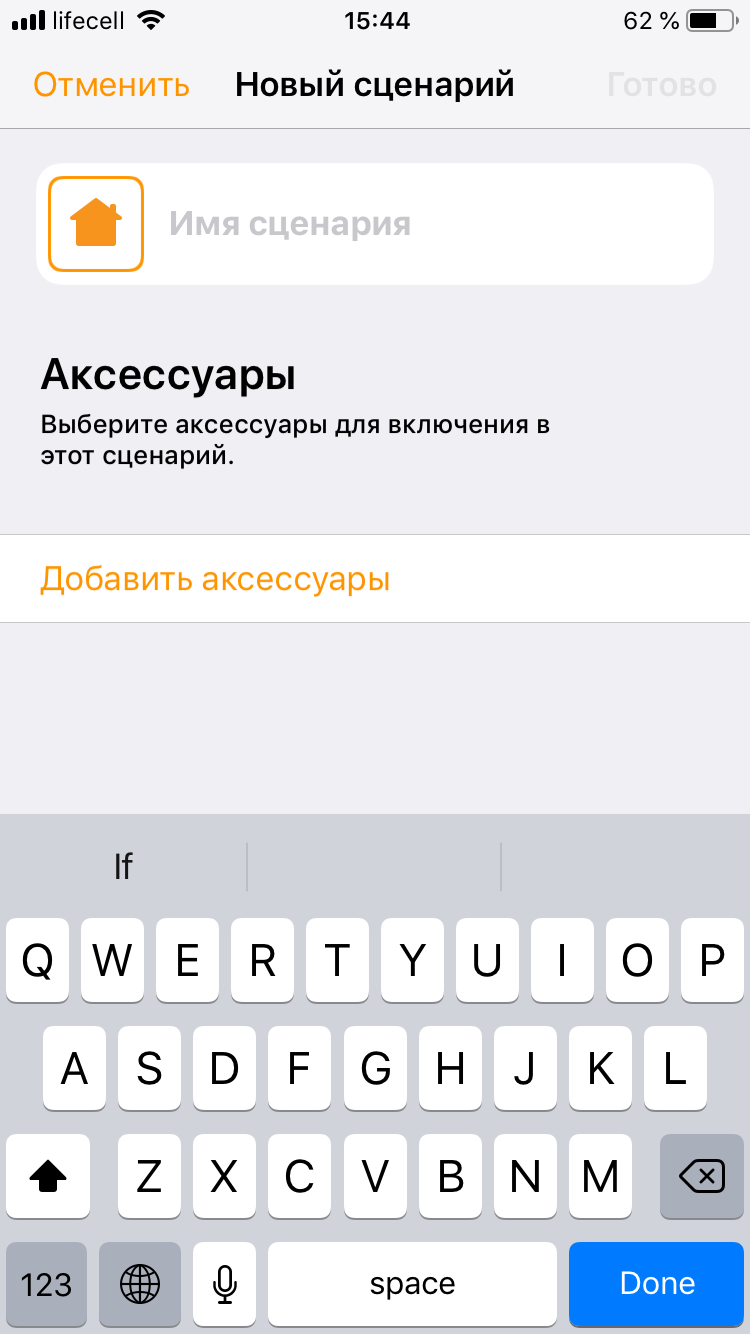750x1334 pixels.
Task: Switch keyboard language with the globe key
Action: (140, 1284)
